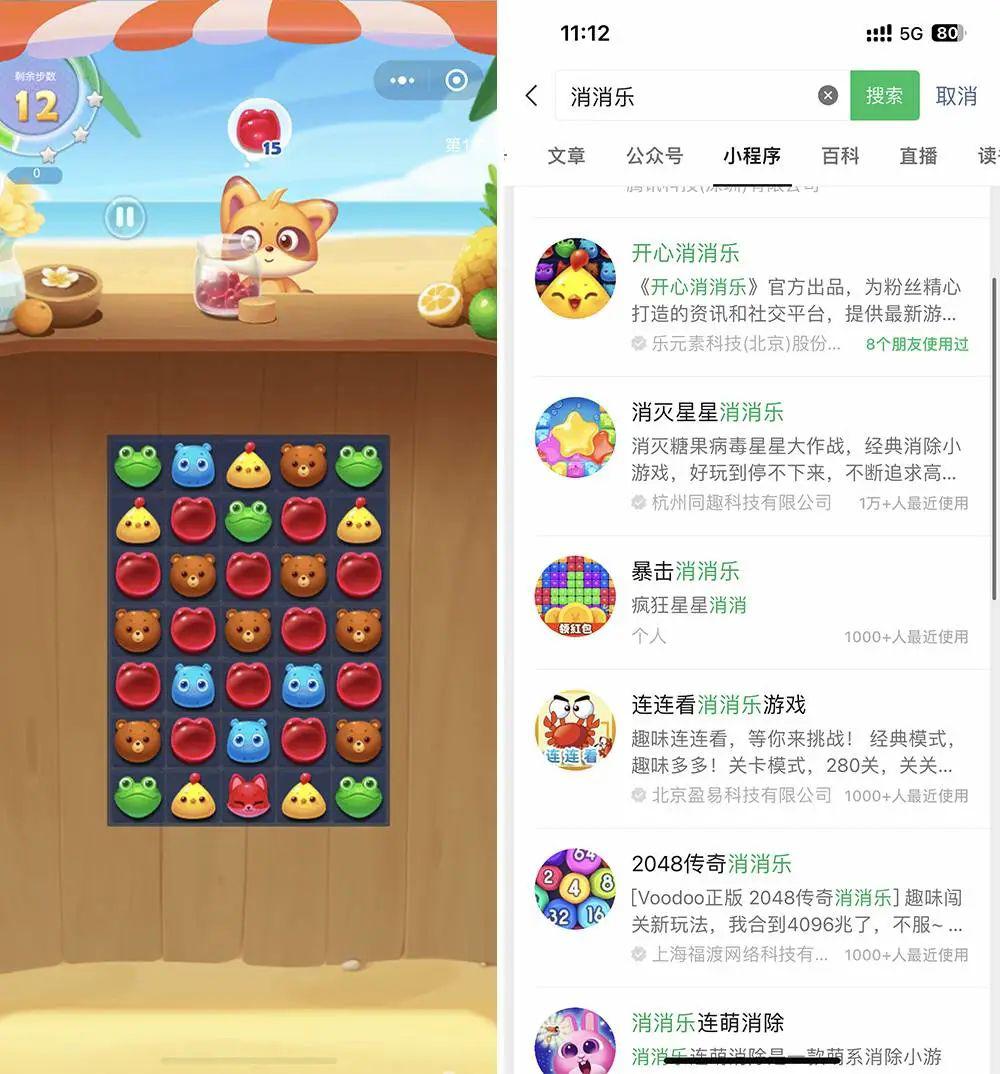Open the 开心消消乐 mini program

[750, 297]
